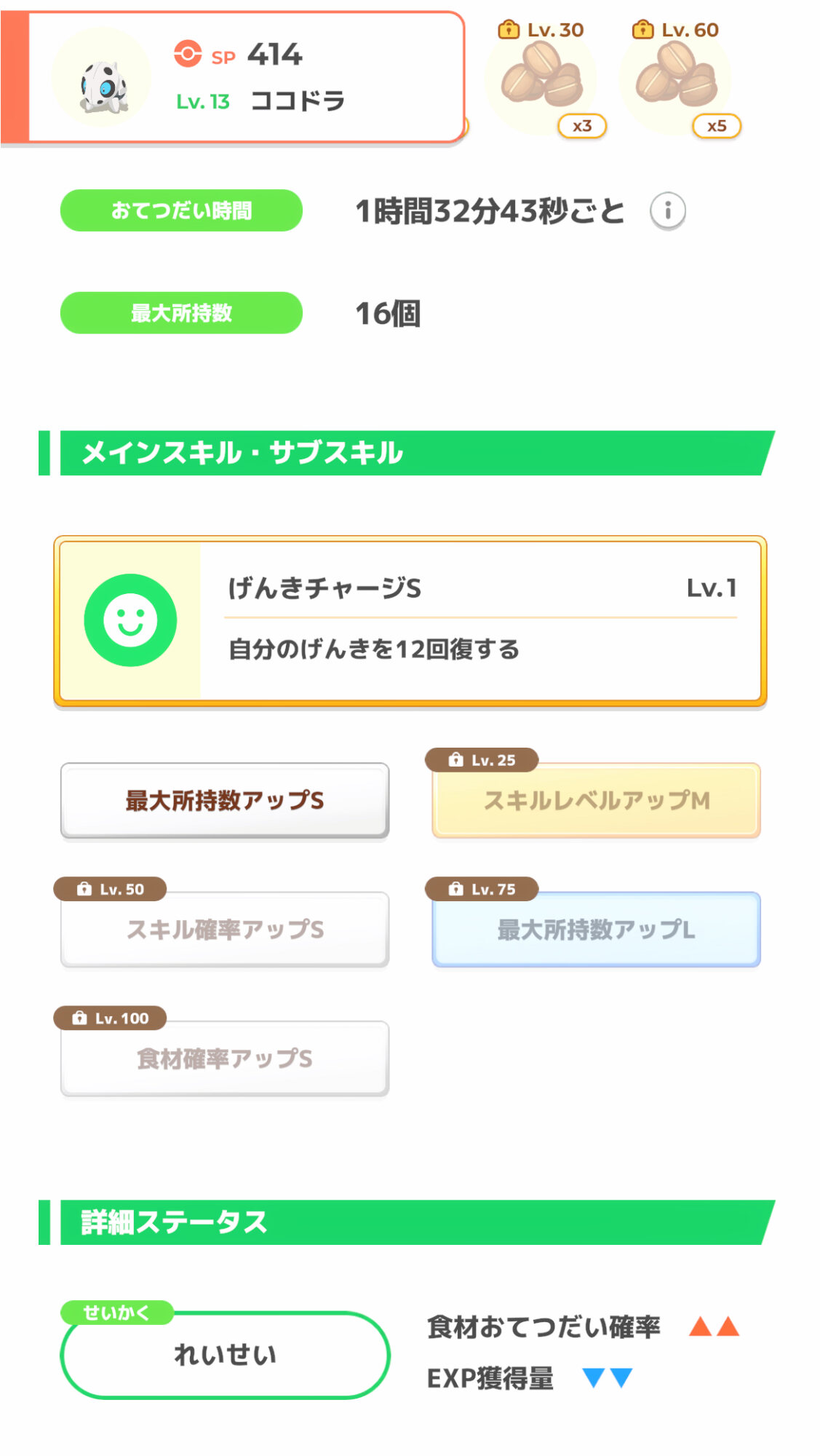Select the 最大所持数アップS sub skill
Screen dimensions: 820x1456
coord(225,801)
